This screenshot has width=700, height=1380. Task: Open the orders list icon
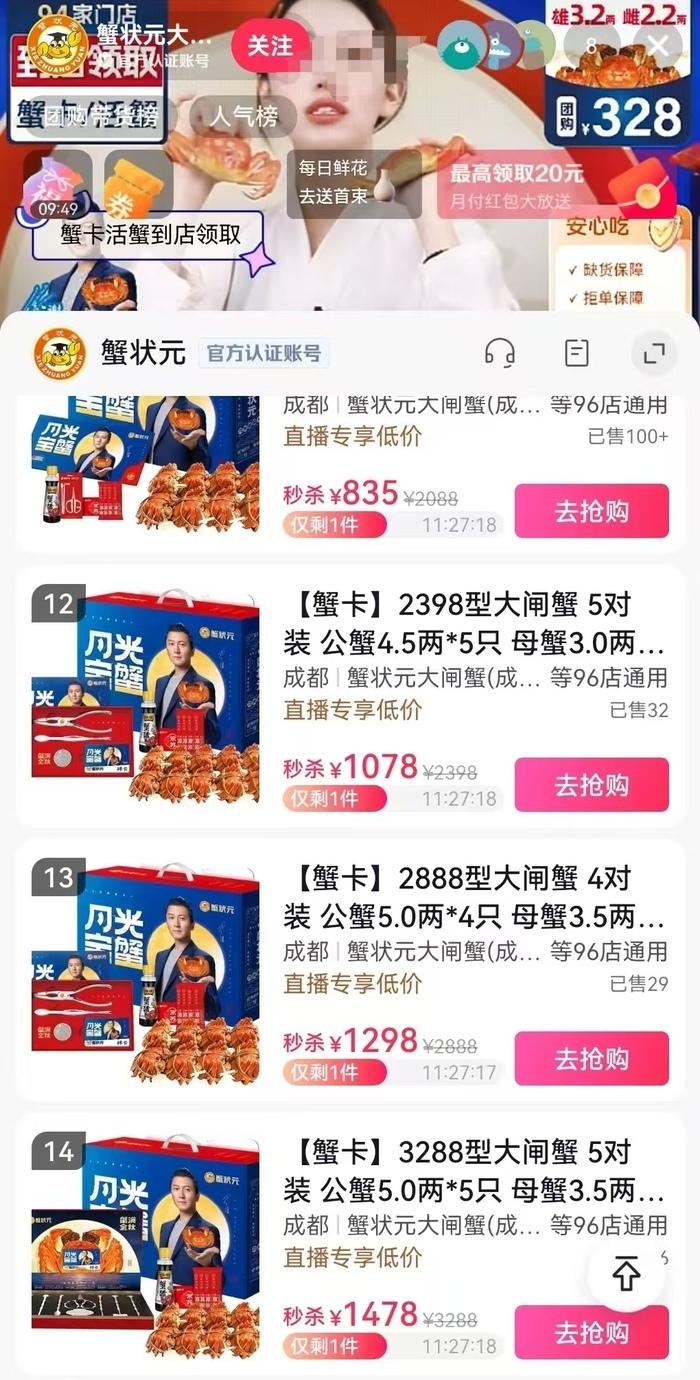[x=576, y=352]
